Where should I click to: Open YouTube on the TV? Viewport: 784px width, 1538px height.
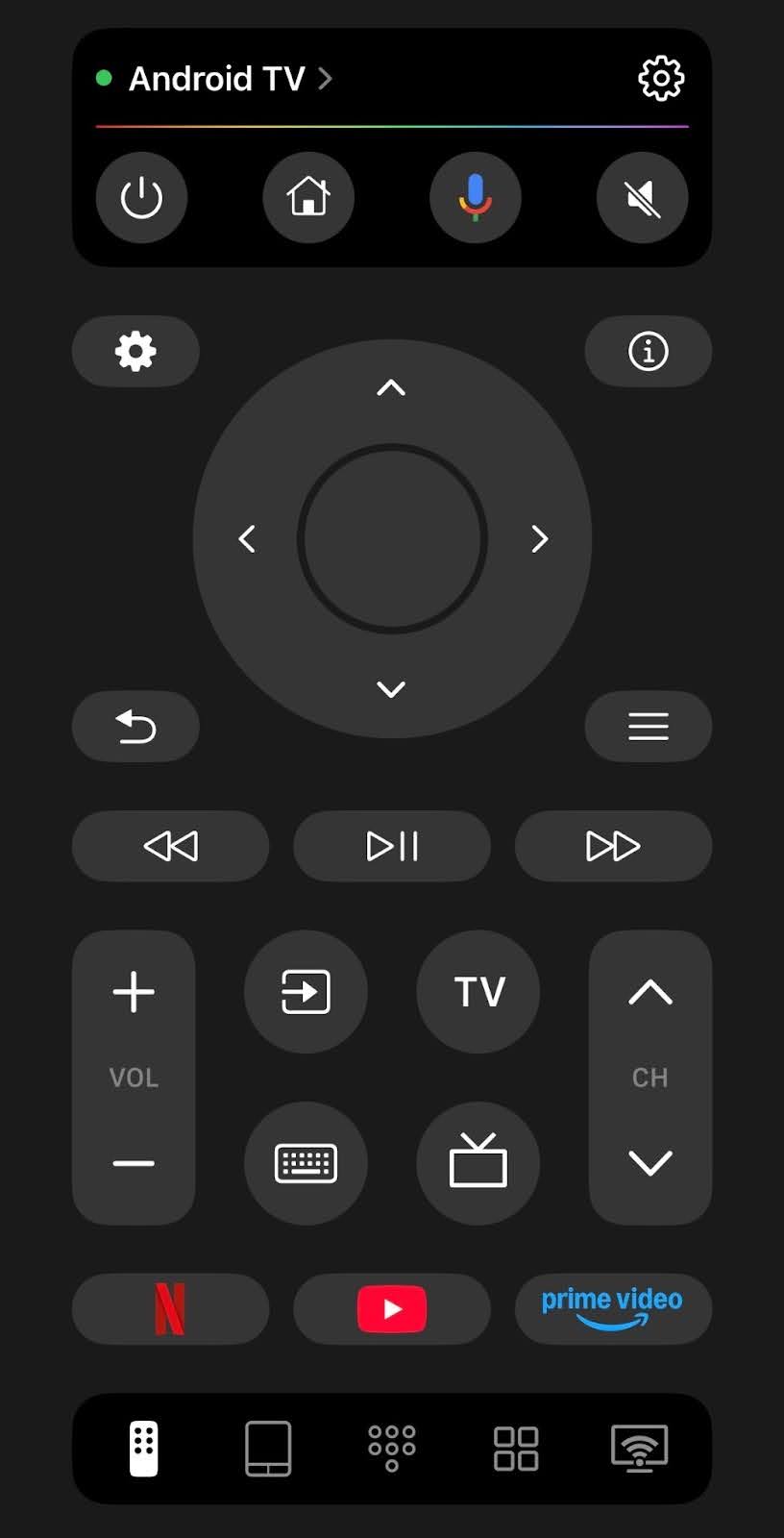pyautogui.click(x=392, y=1308)
